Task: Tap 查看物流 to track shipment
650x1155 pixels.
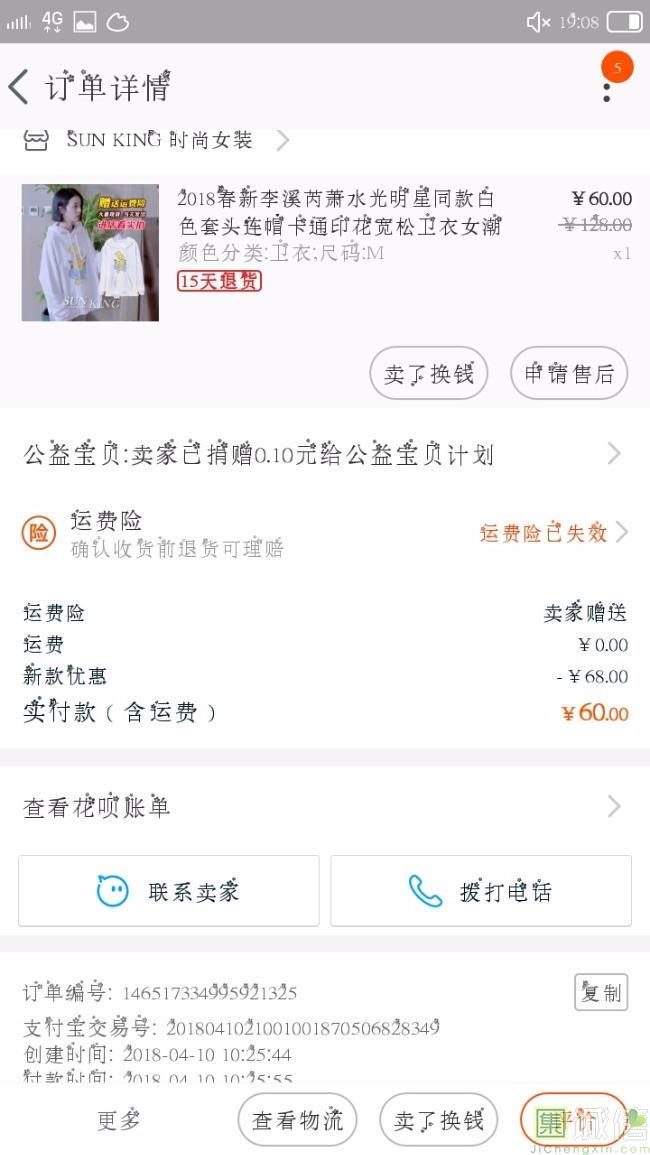Action: (297, 1120)
